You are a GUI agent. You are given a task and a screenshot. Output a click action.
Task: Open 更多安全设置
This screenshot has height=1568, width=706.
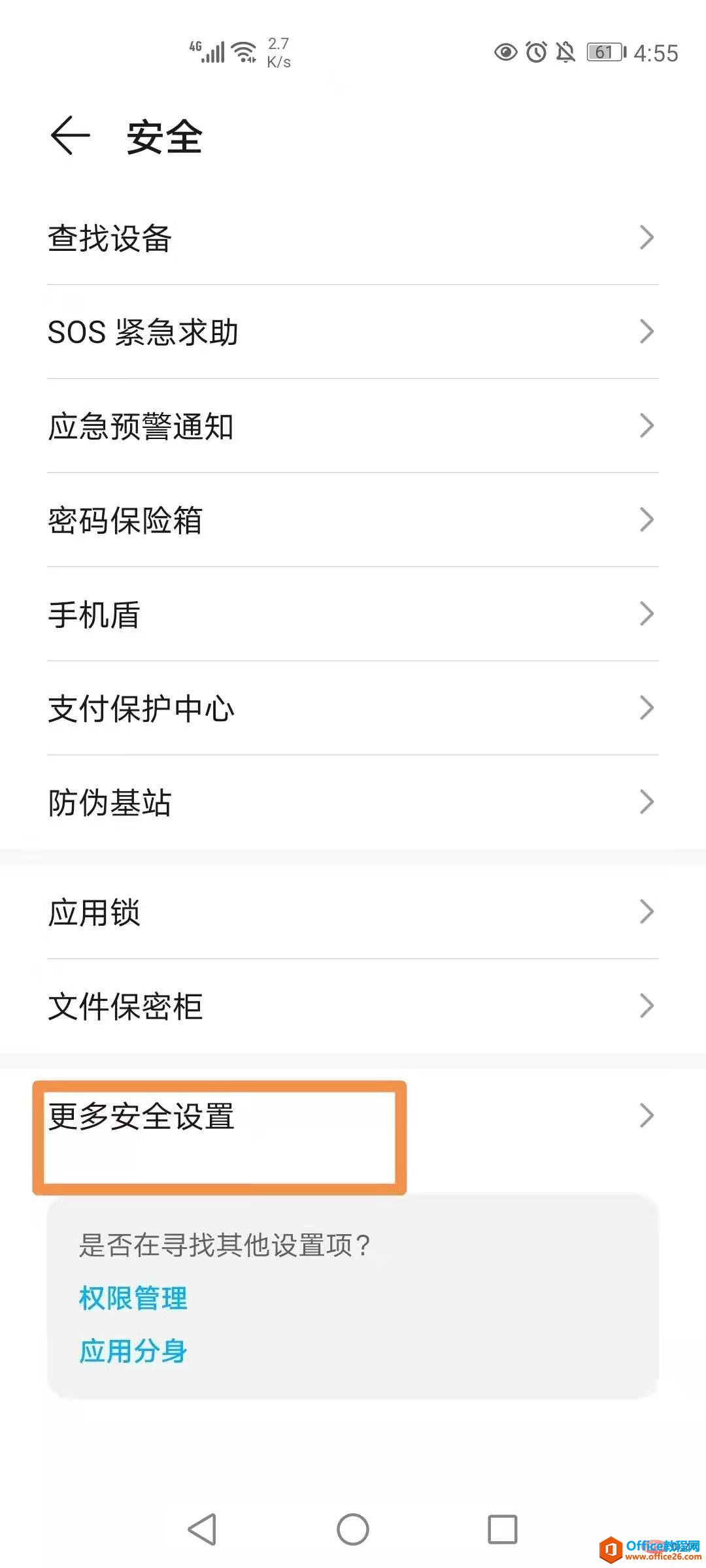pos(353,1116)
